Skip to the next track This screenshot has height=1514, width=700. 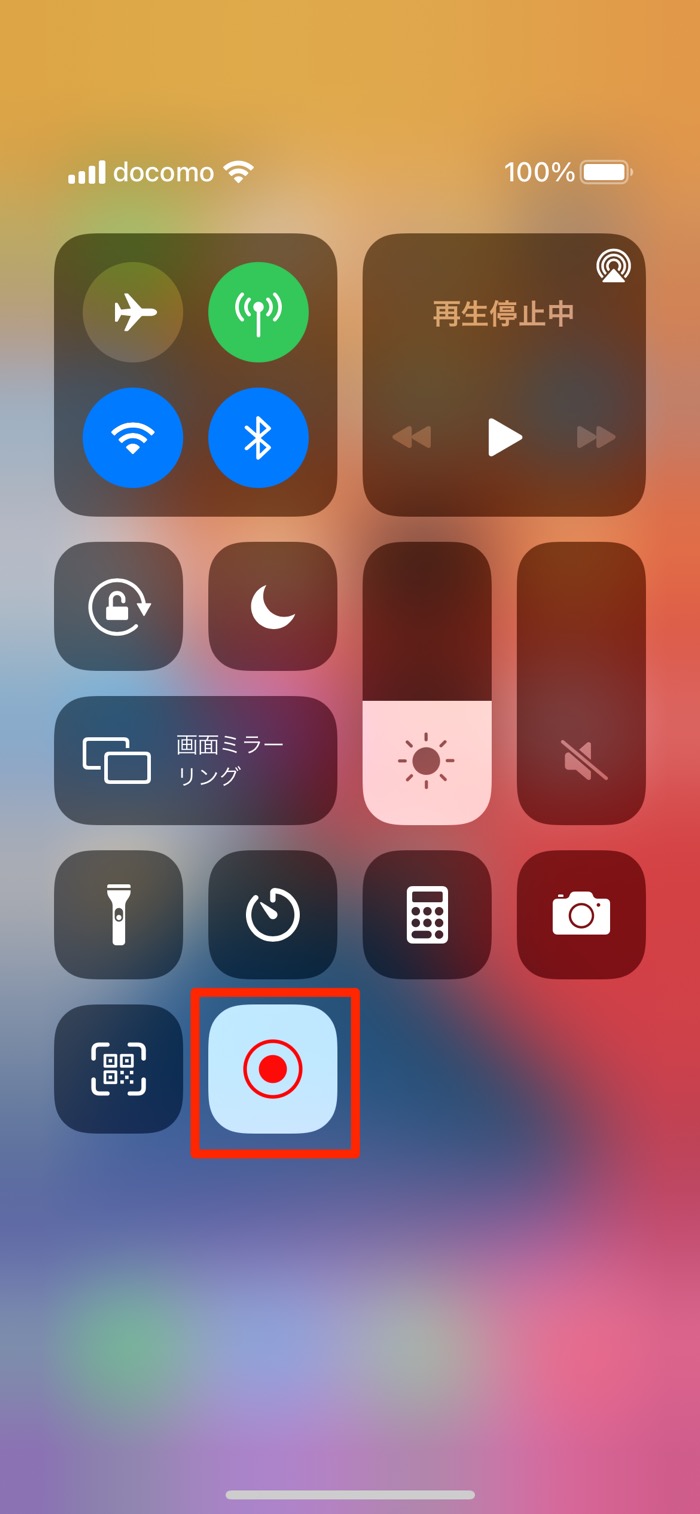pyautogui.click(x=596, y=437)
